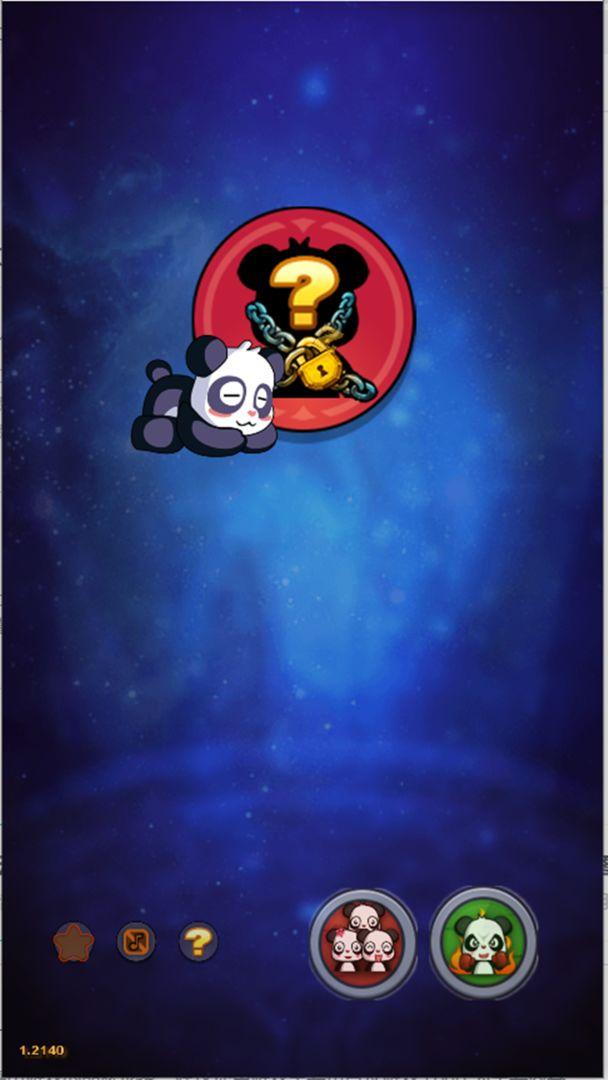
Task: Select the red three-pandas button
Action: tap(363, 943)
